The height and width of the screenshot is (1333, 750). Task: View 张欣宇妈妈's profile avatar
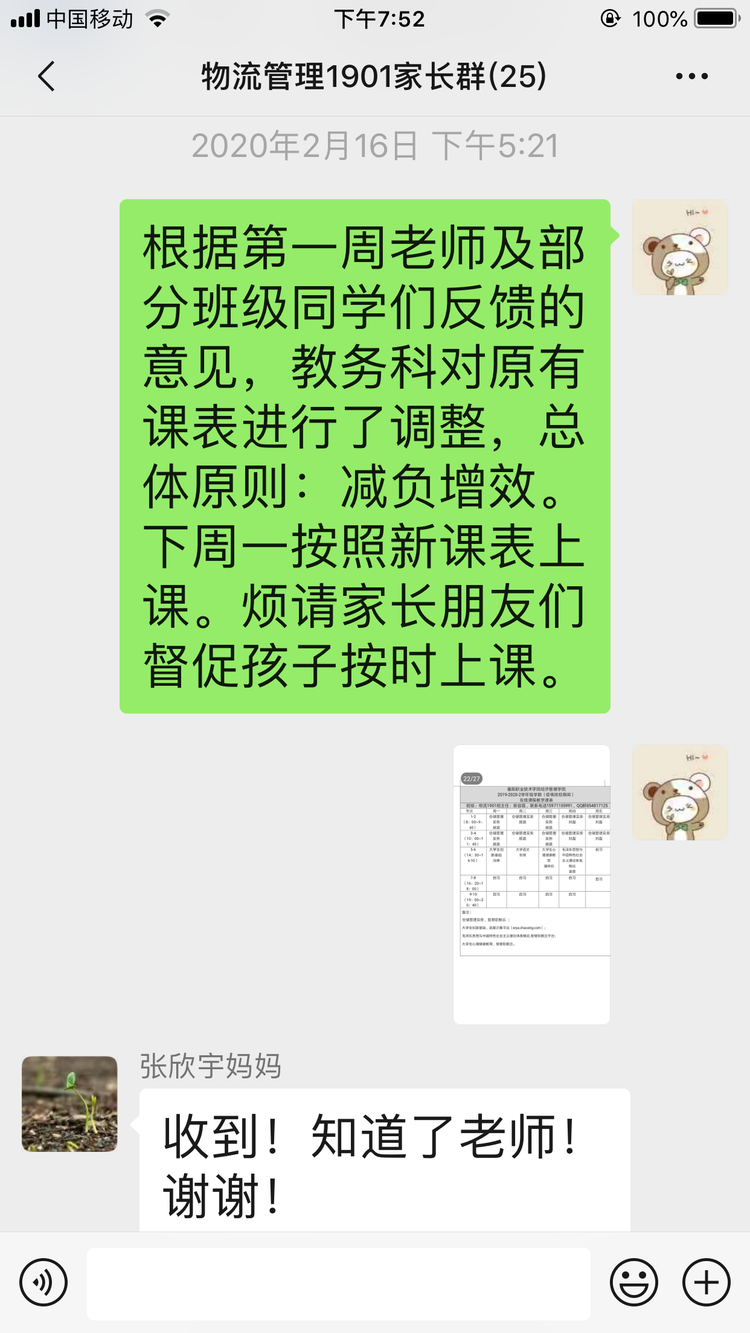[x=69, y=1104]
